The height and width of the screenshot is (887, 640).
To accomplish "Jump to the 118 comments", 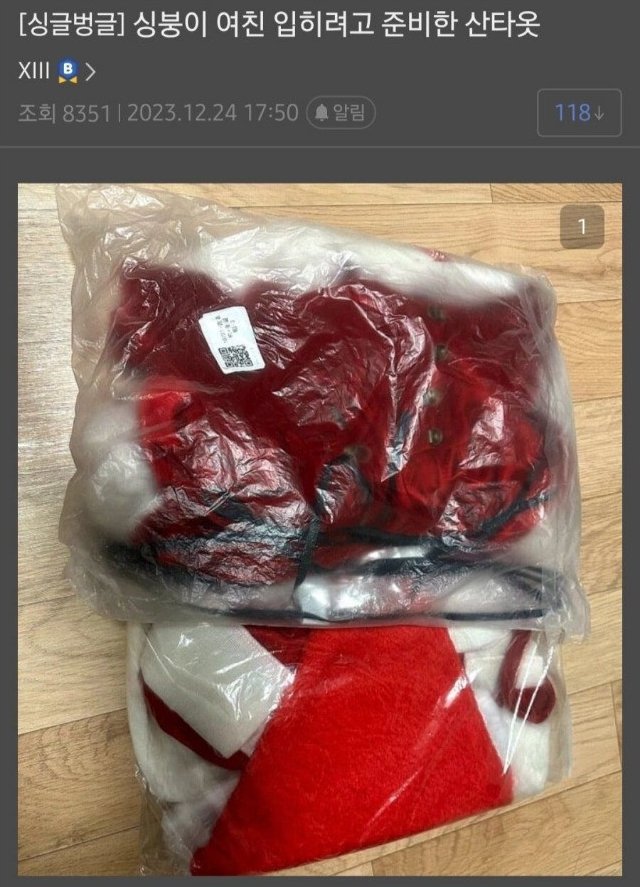I will pyautogui.click(x=580, y=112).
